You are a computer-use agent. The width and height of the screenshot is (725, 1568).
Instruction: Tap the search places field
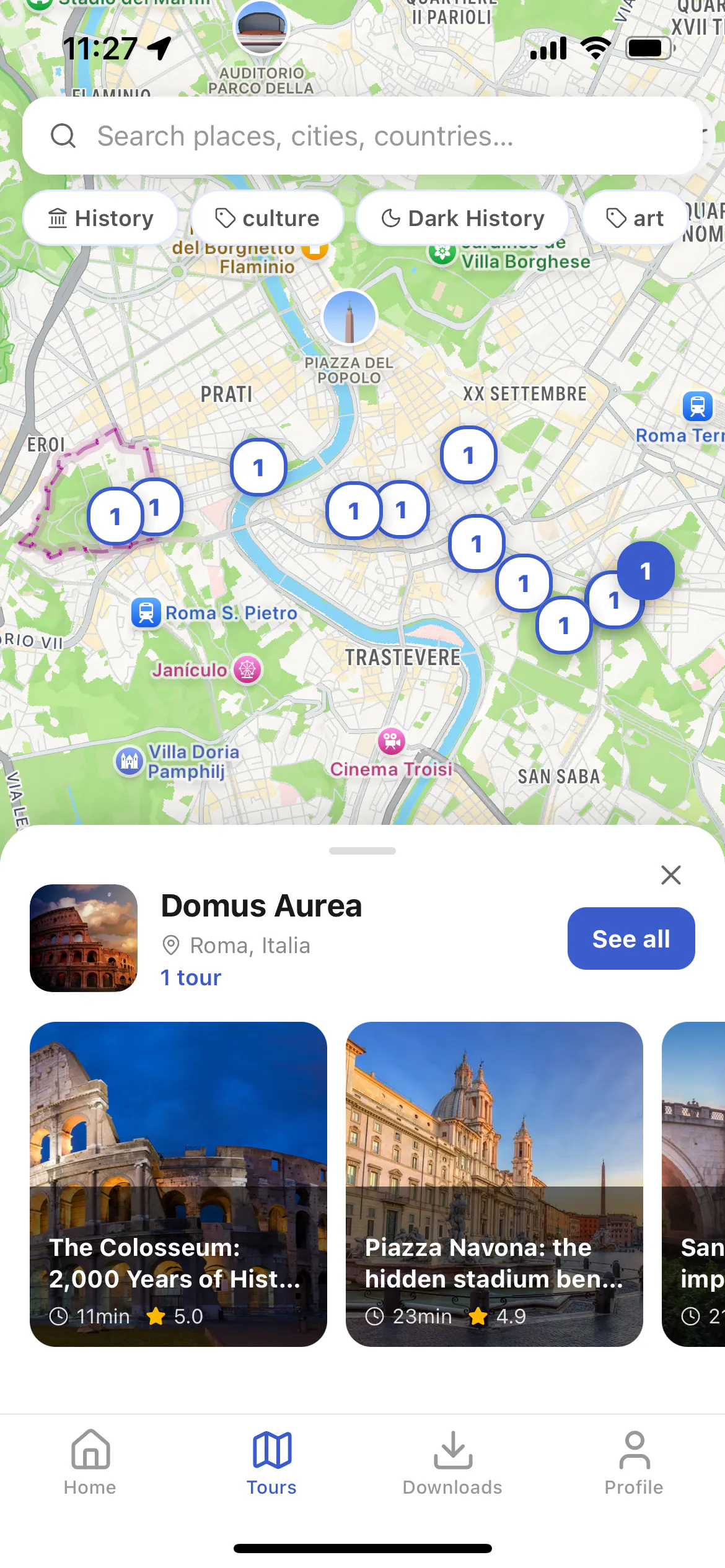pyautogui.click(x=362, y=136)
